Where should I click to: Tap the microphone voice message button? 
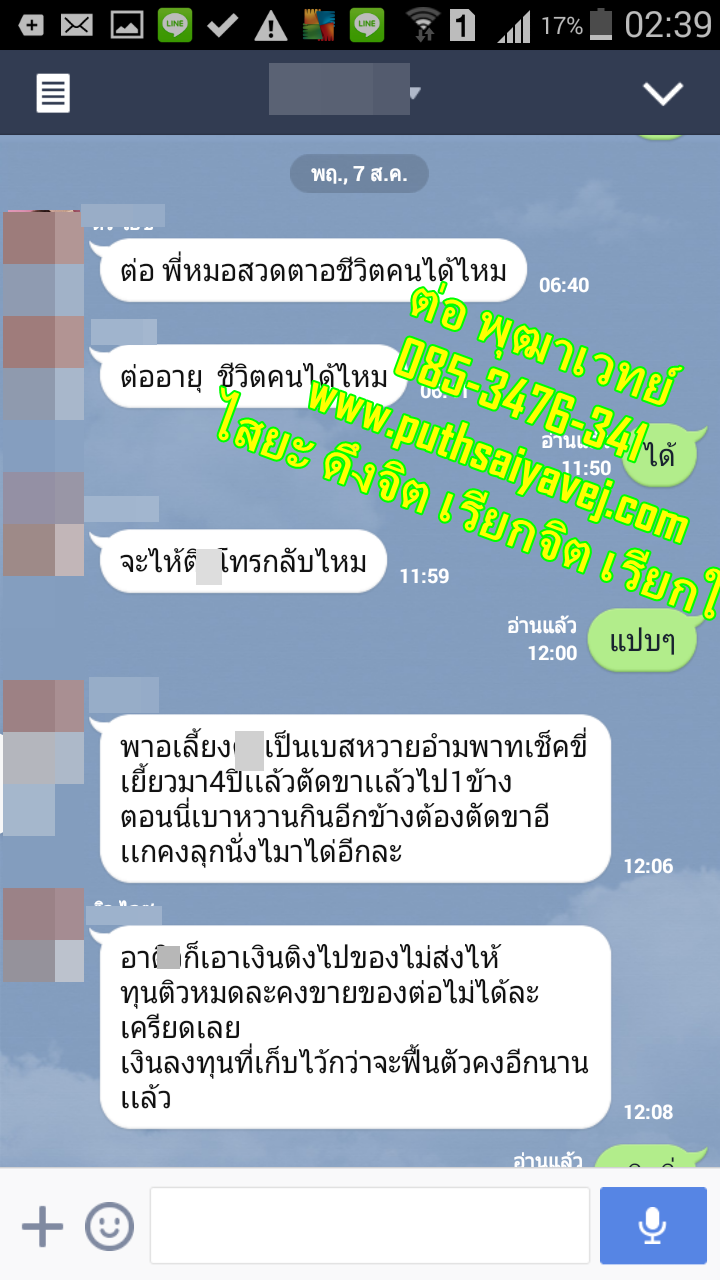click(653, 1225)
